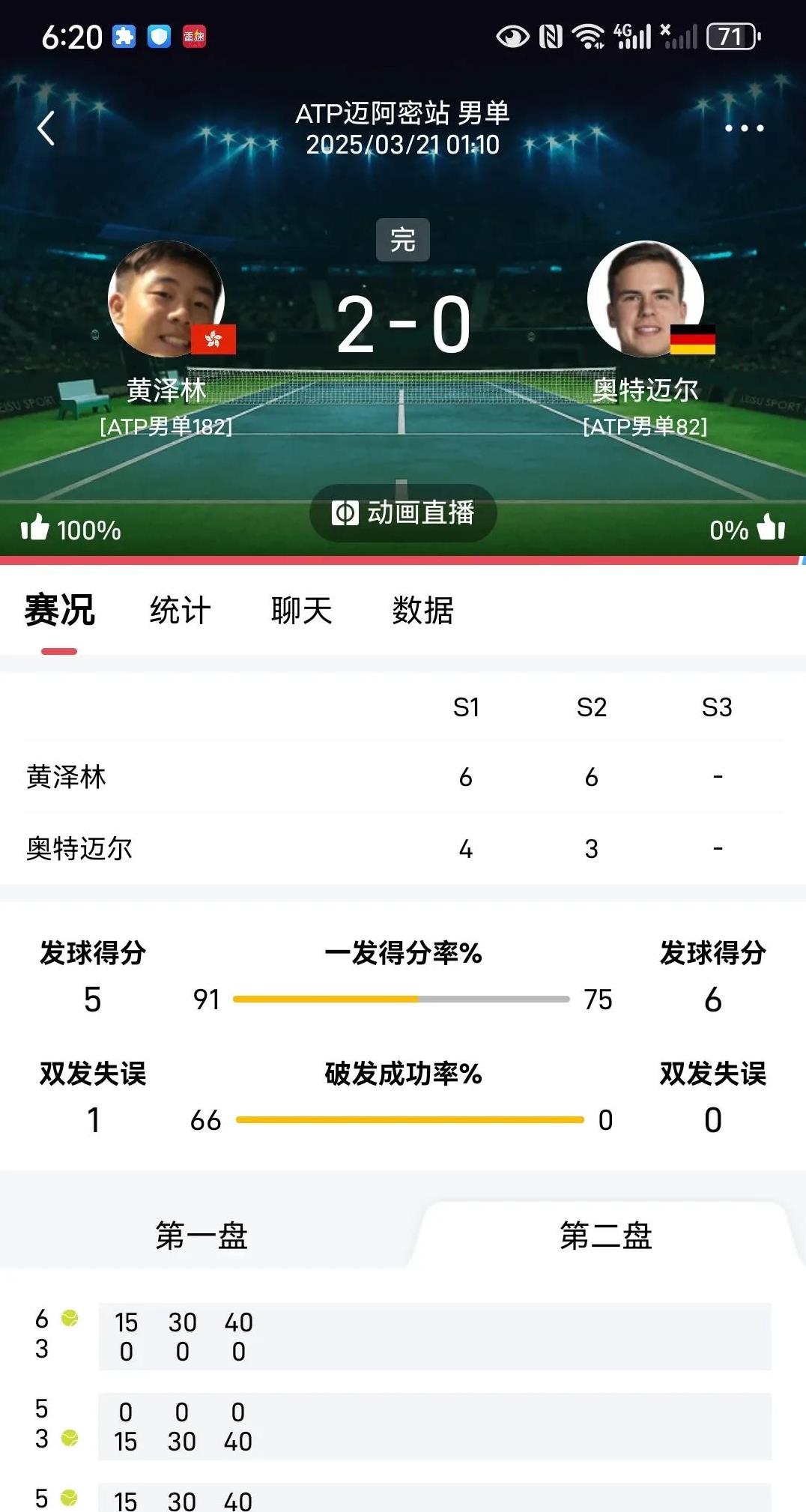Open the three-dot overflow menu
This screenshot has height=1512, width=806.
coord(744,128)
